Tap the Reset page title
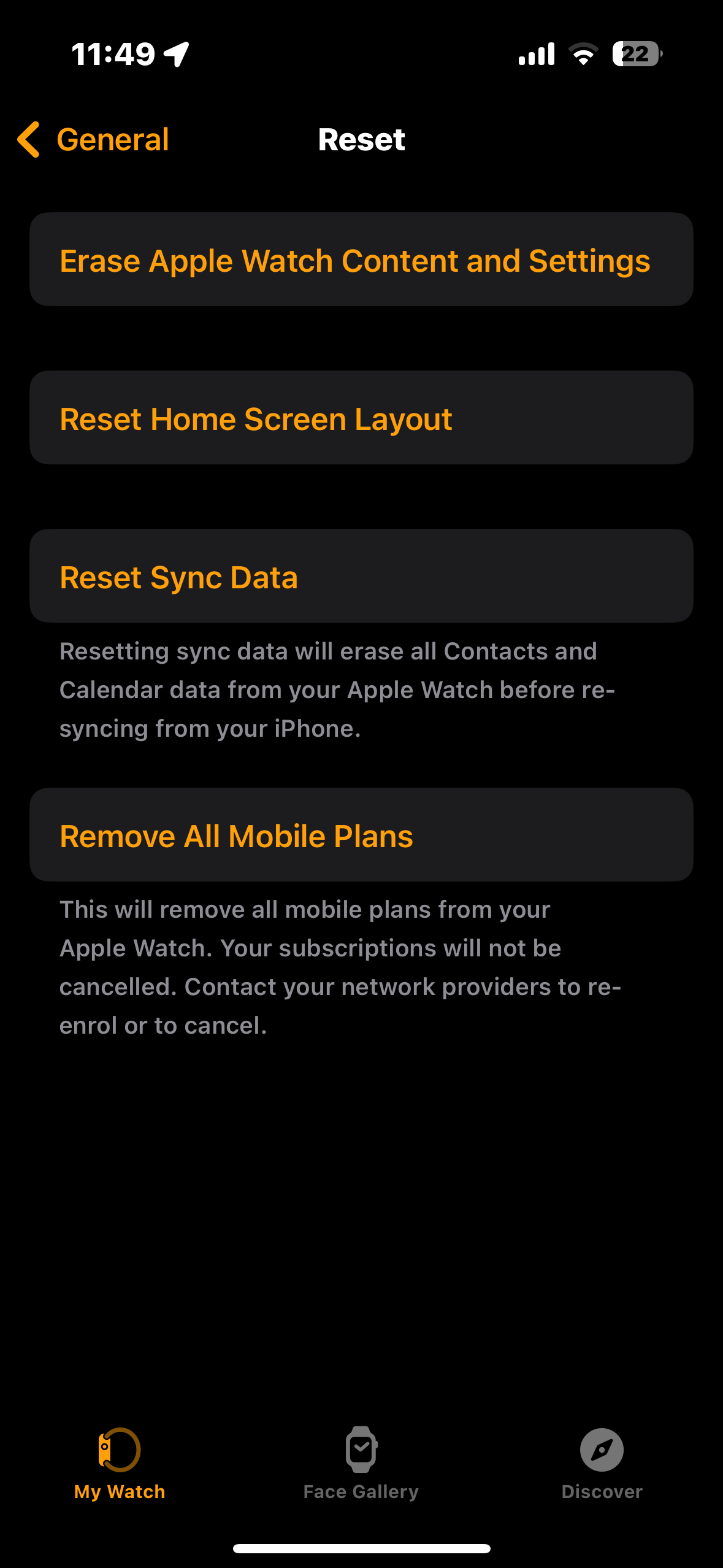This screenshot has height=1568, width=723. click(361, 139)
